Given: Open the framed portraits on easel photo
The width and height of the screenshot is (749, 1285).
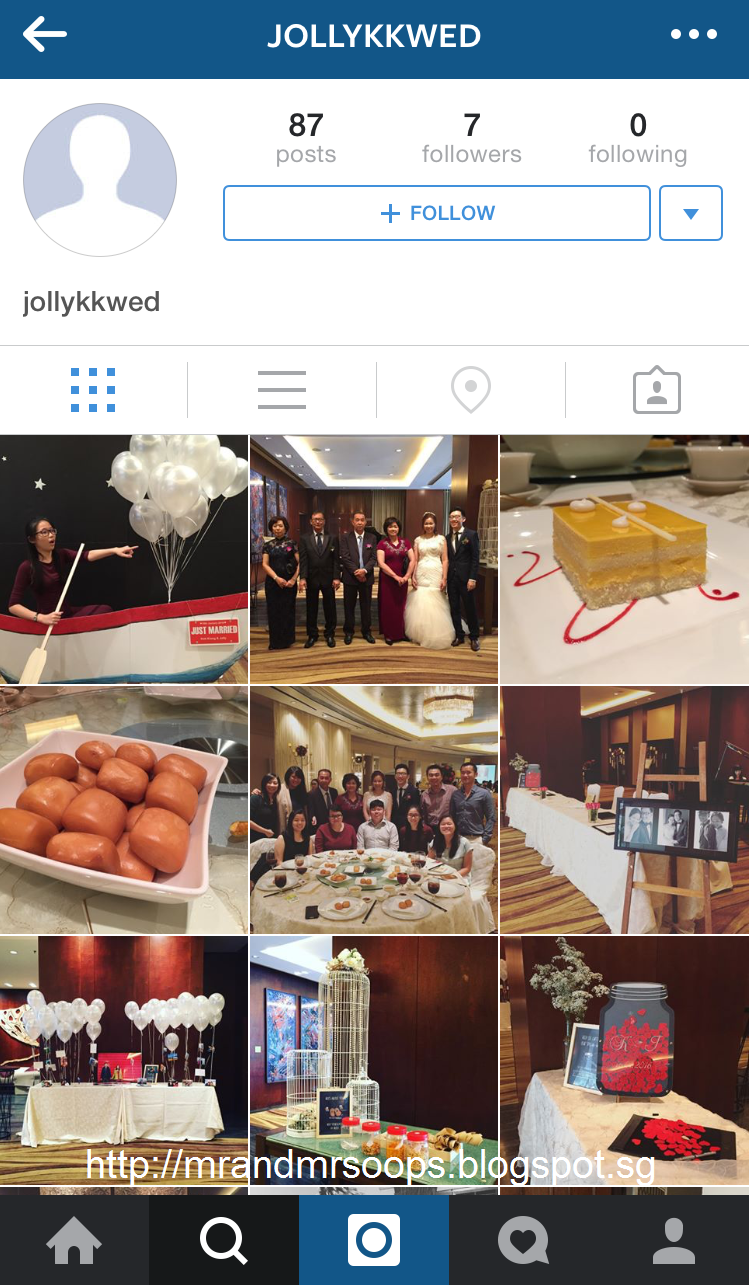Looking at the screenshot, I should pyautogui.click(x=624, y=810).
